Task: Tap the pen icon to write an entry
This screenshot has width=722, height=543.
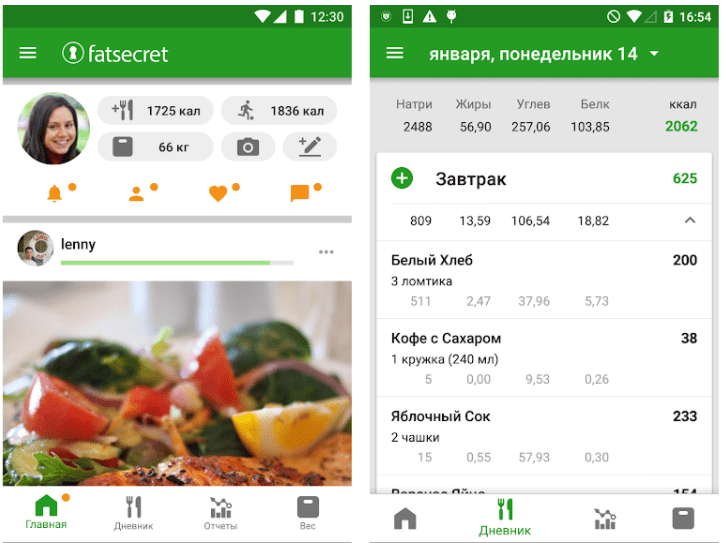Action: tap(309, 147)
